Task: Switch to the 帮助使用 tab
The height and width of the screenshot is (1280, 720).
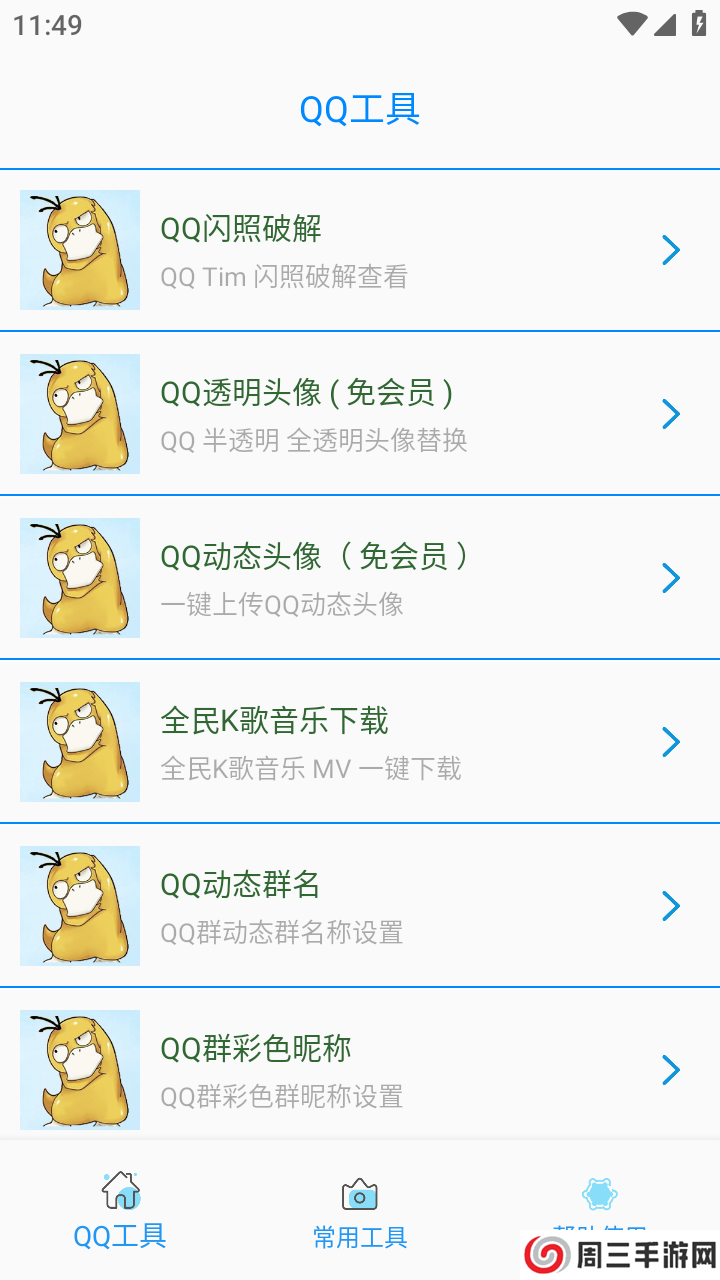Action: [x=599, y=1210]
